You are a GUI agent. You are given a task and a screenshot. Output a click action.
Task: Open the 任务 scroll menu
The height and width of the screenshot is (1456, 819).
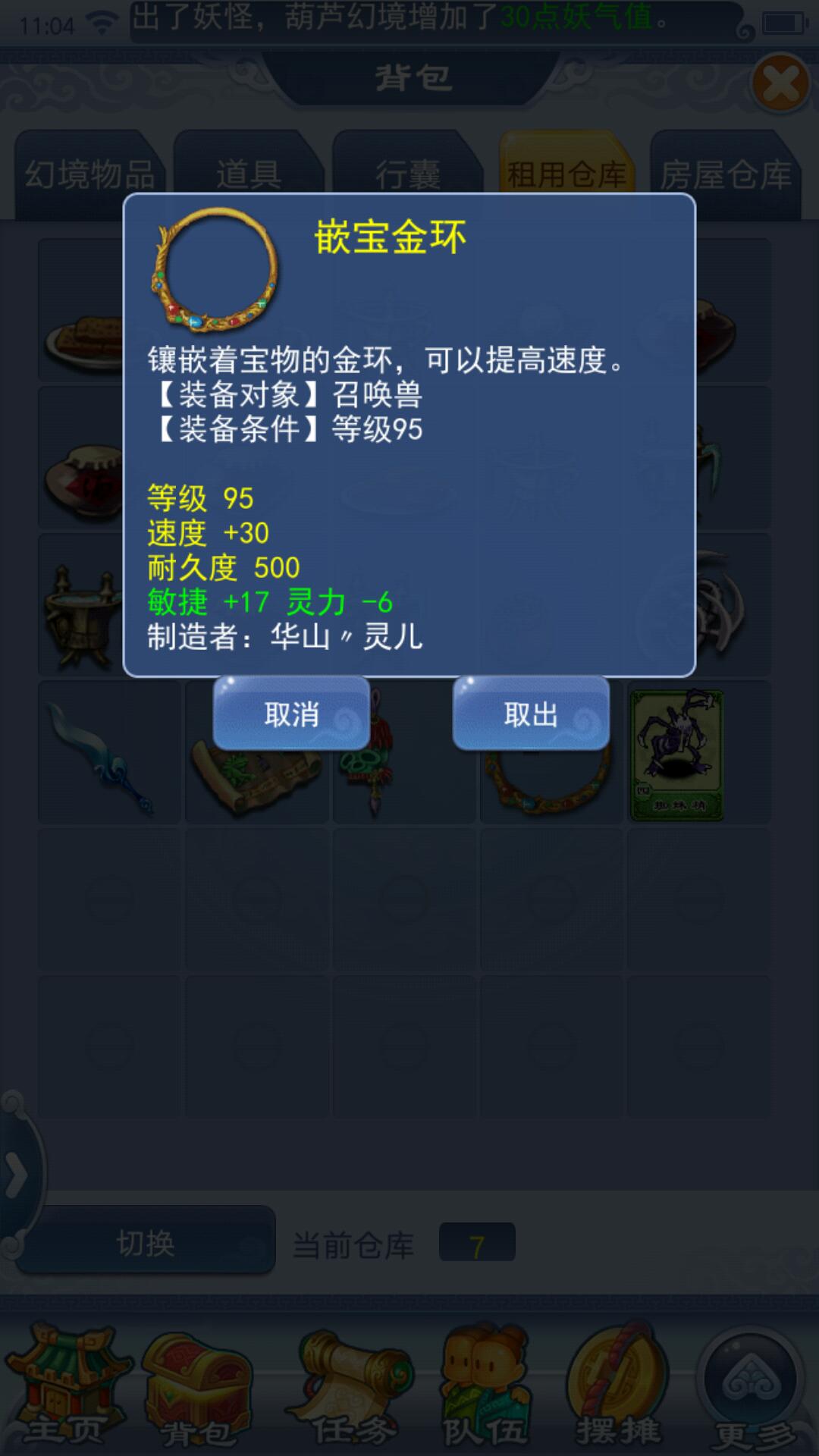pyautogui.click(x=353, y=1388)
